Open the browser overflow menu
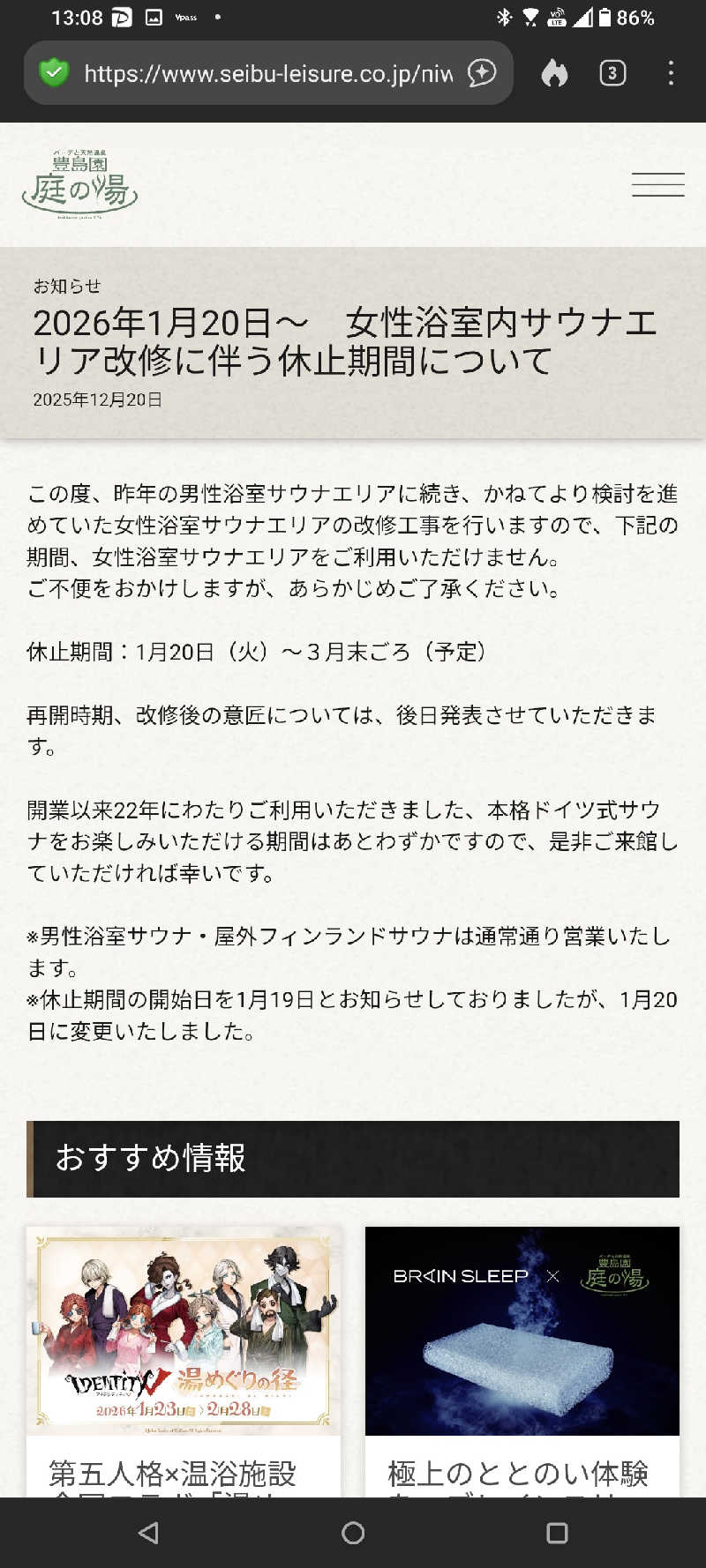Screen dimensions: 706x1568 click(x=671, y=73)
